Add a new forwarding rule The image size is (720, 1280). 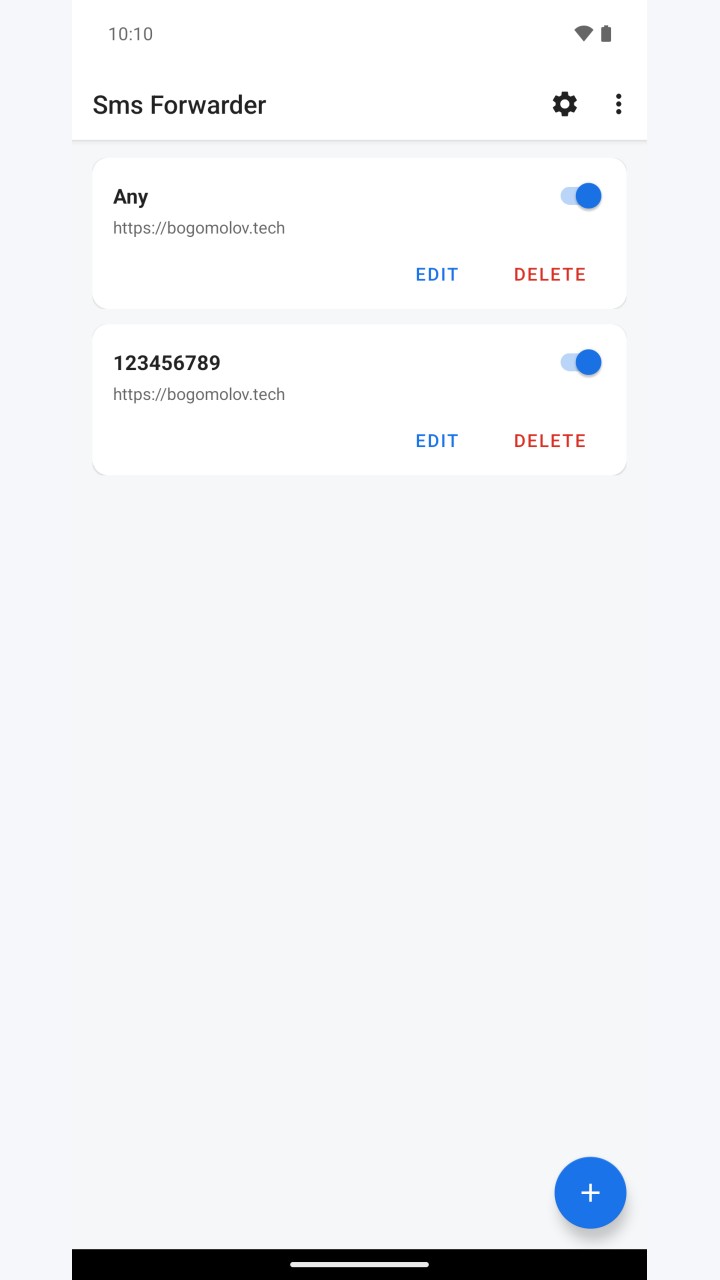click(590, 1192)
